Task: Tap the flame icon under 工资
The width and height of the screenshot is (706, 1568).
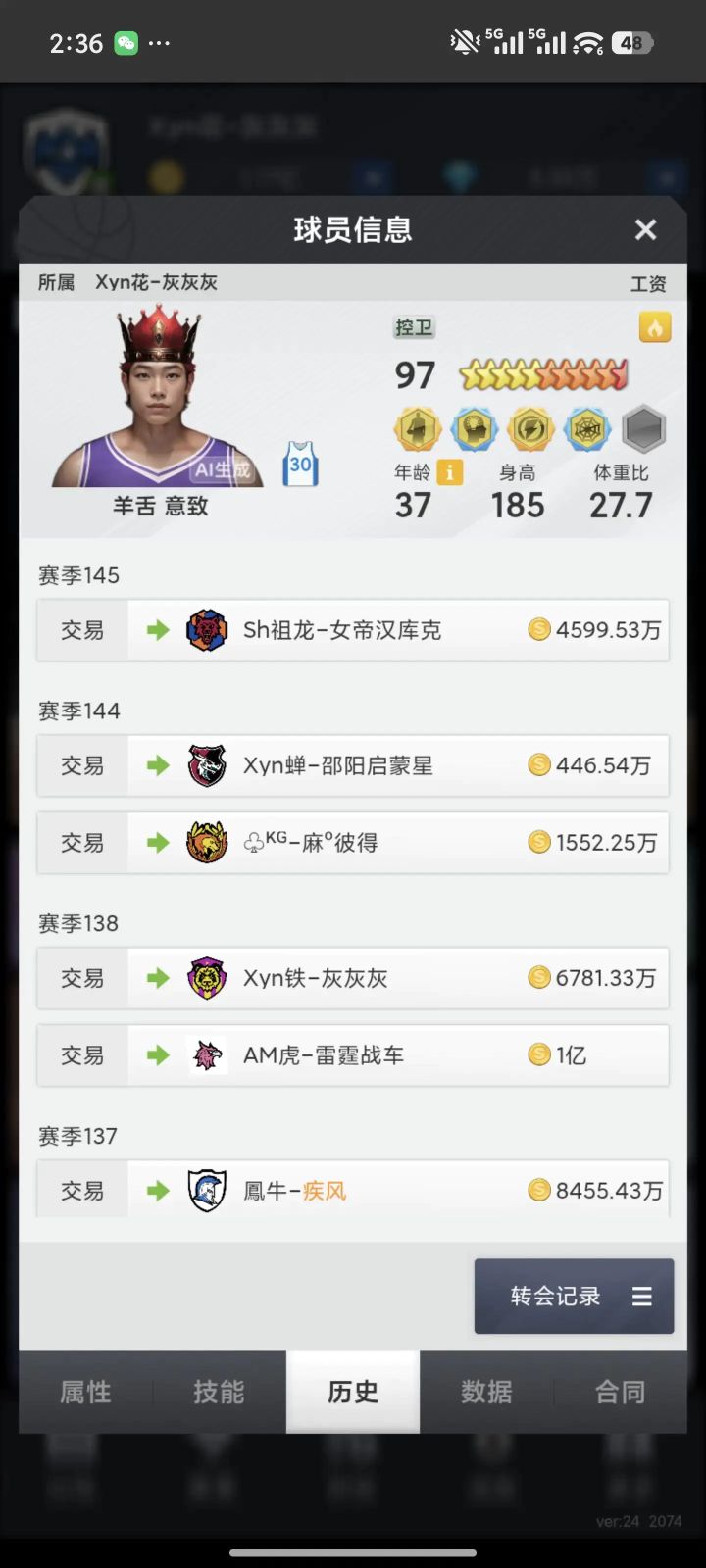Action: [x=655, y=327]
